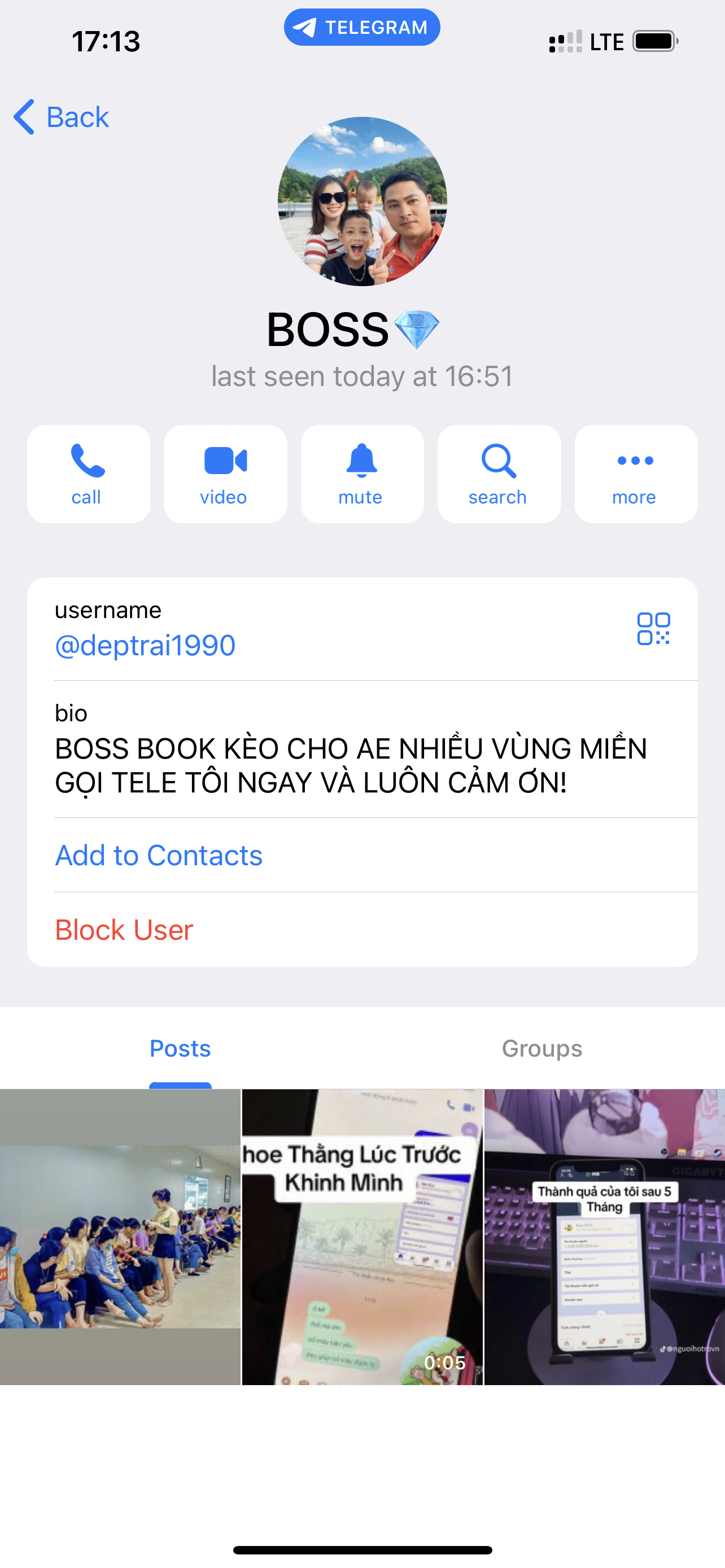The height and width of the screenshot is (1568, 725).
Task: Search within this chat
Action: tap(499, 474)
